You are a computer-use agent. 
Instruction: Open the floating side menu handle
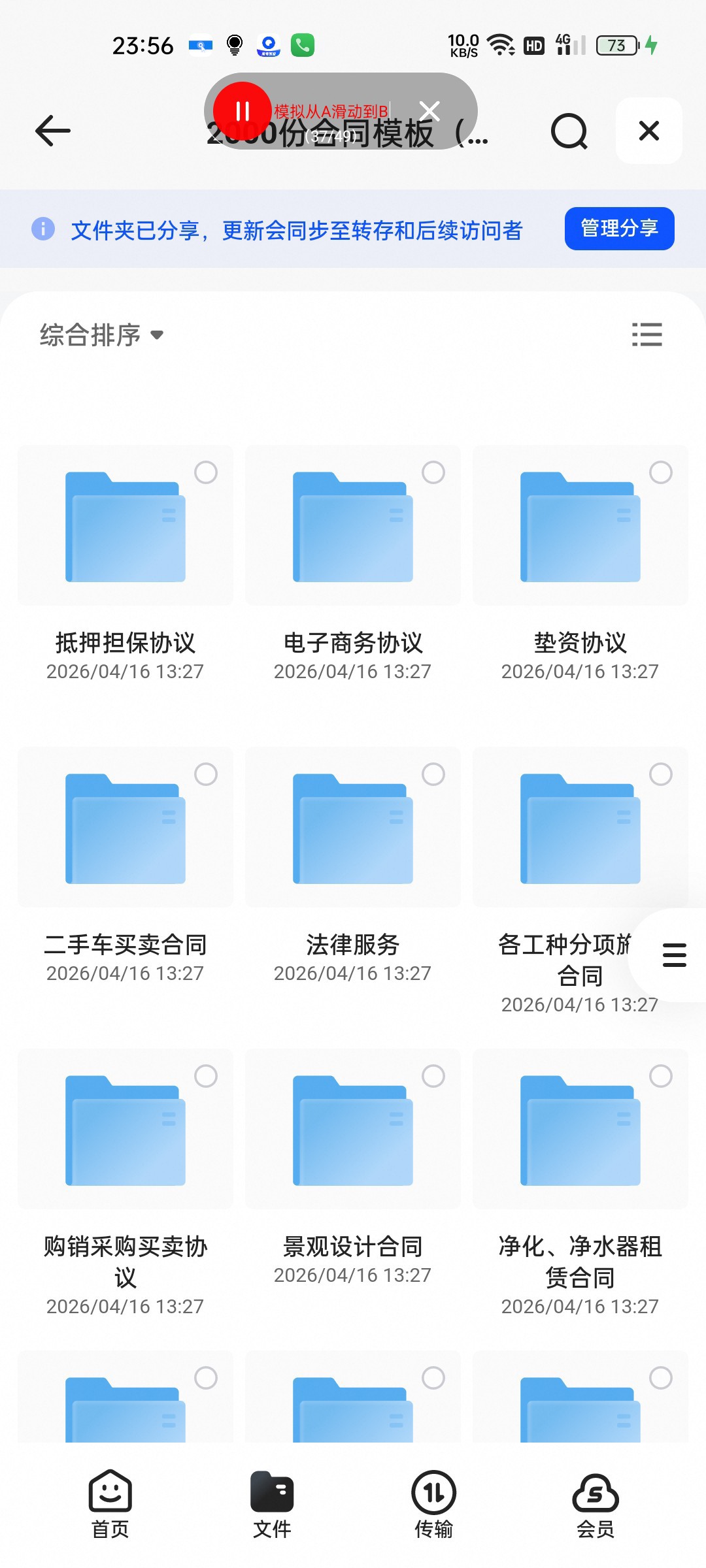coord(674,955)
